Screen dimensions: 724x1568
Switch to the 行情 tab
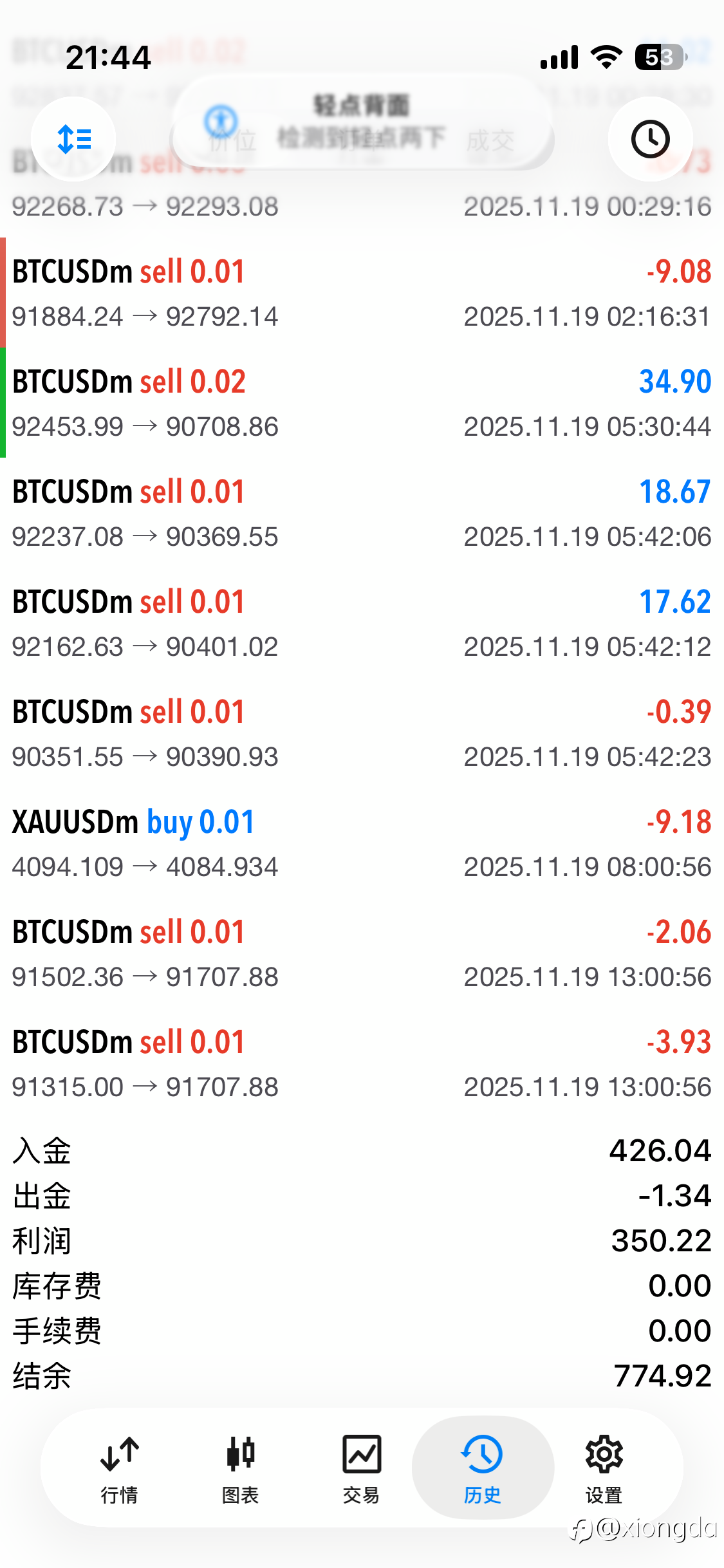click(120, 1469)
